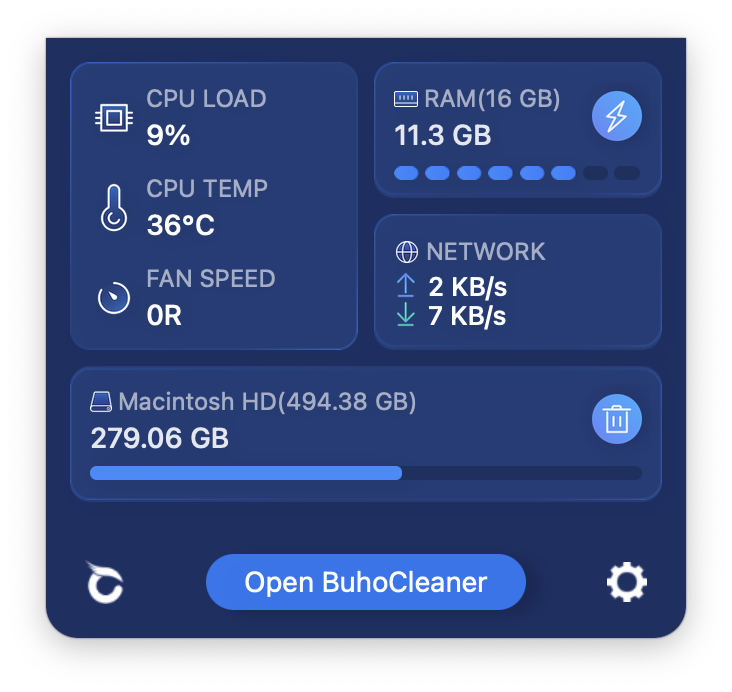Free up RAM with the lightning button

click(616, 117)
